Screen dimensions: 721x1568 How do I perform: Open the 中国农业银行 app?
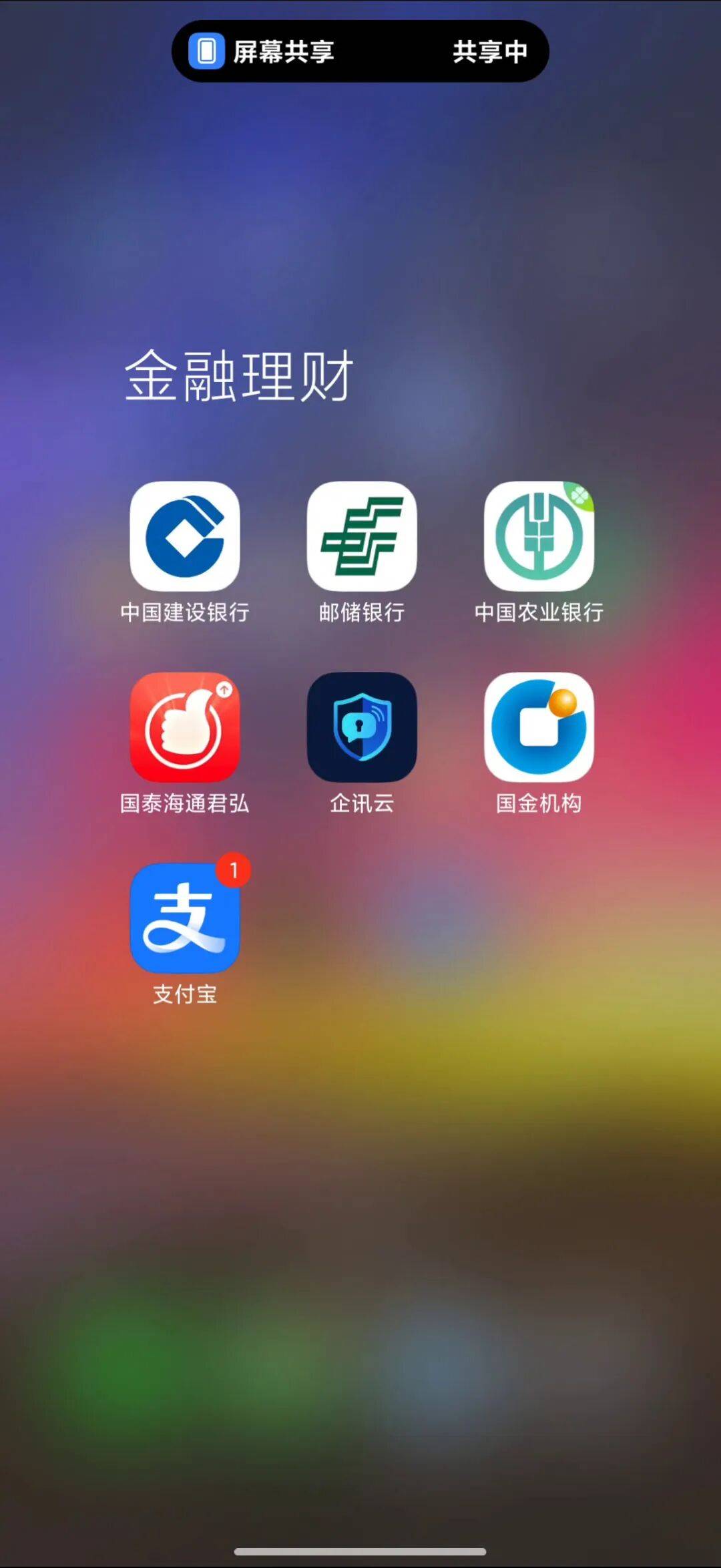(x=539, y=536)
